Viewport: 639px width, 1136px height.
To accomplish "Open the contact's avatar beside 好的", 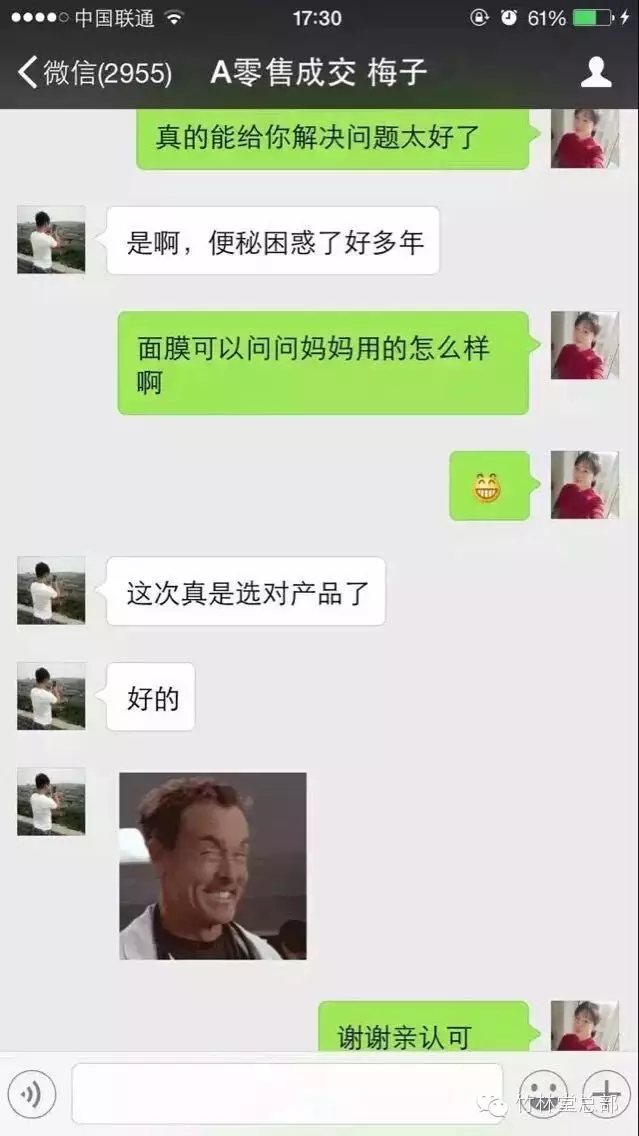I will (x=51, y=695).
